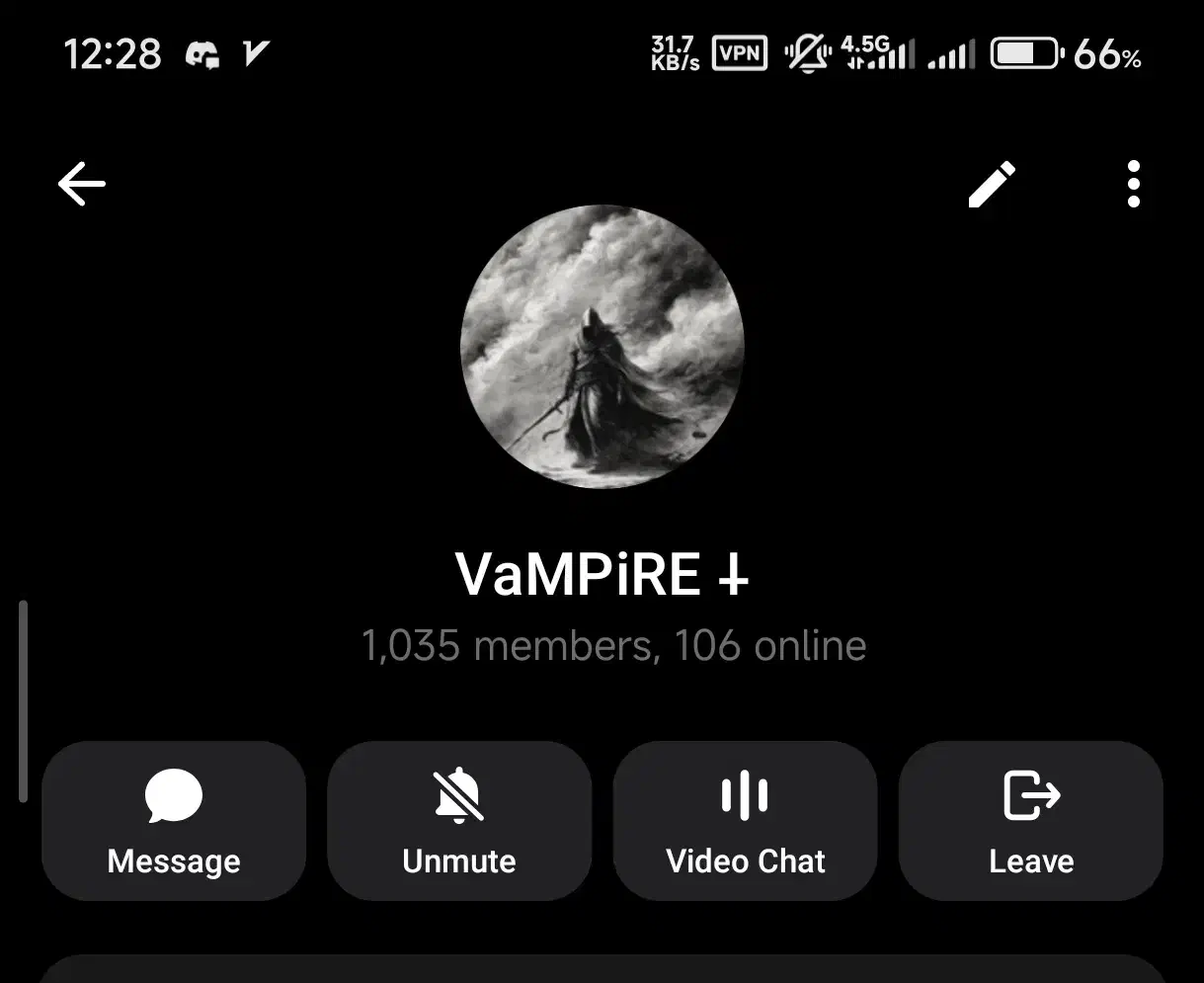Start a Video Chat
The height and width of the screenshot is (983, 1204).
(x=745, y=821)
